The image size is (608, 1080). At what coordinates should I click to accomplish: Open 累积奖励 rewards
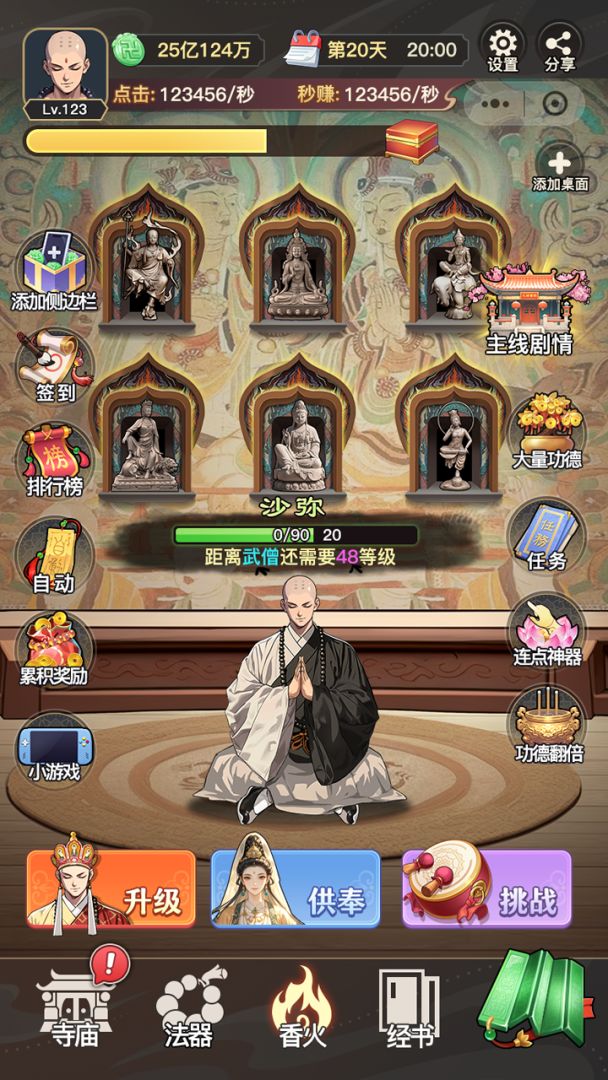tap(54, 649)
